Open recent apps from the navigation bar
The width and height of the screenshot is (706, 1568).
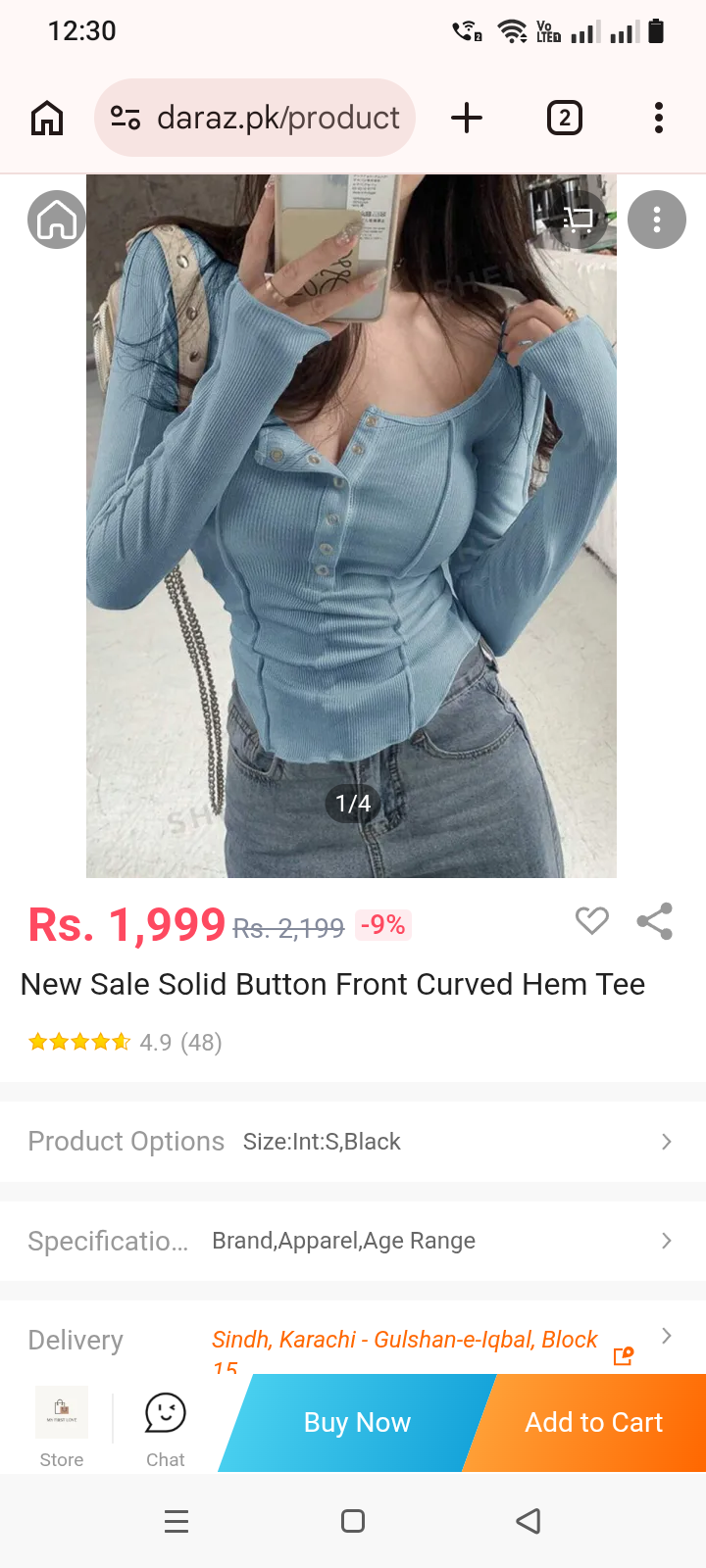coord(176,1521)
